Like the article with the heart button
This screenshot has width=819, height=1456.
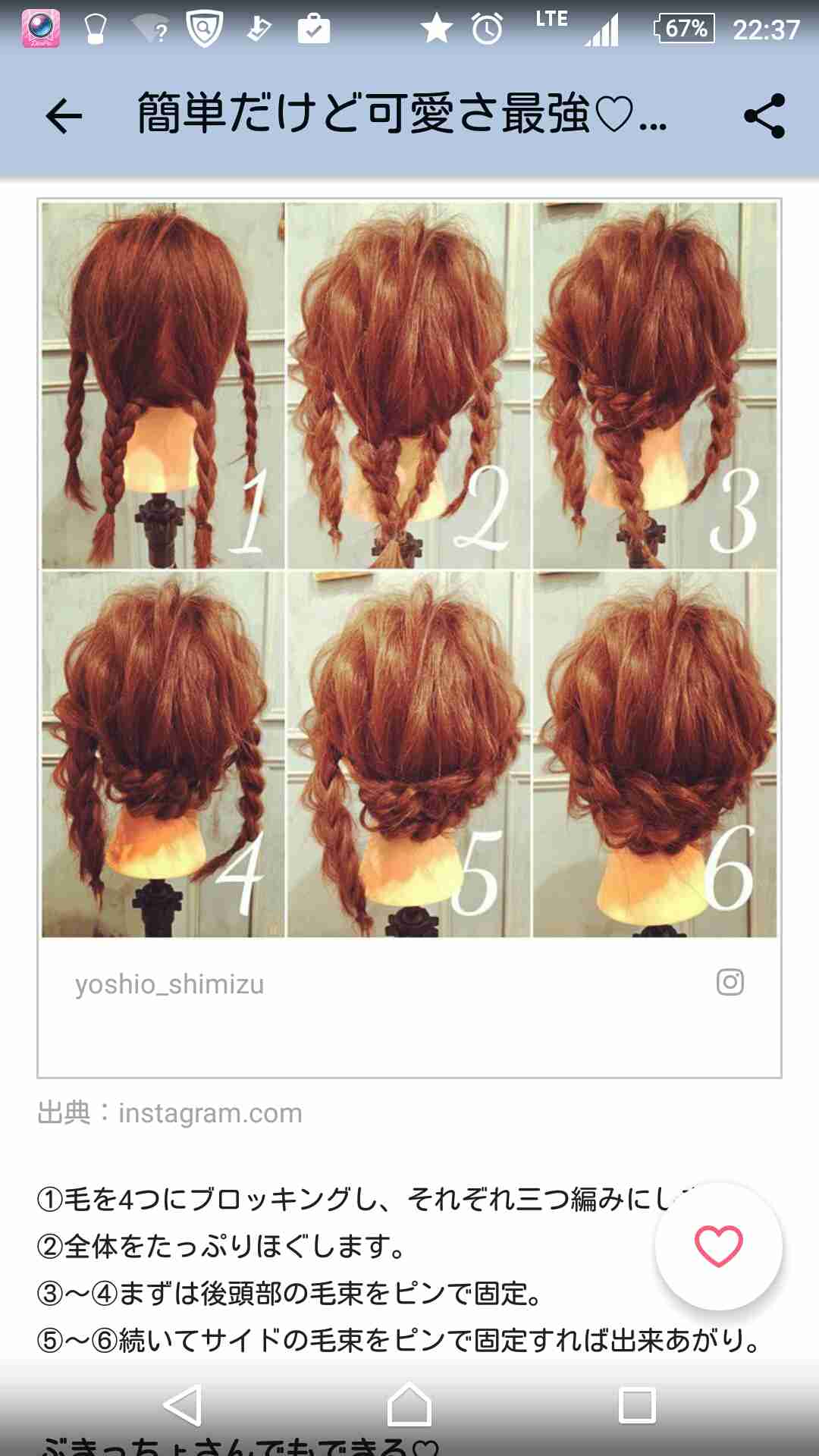718,1246
